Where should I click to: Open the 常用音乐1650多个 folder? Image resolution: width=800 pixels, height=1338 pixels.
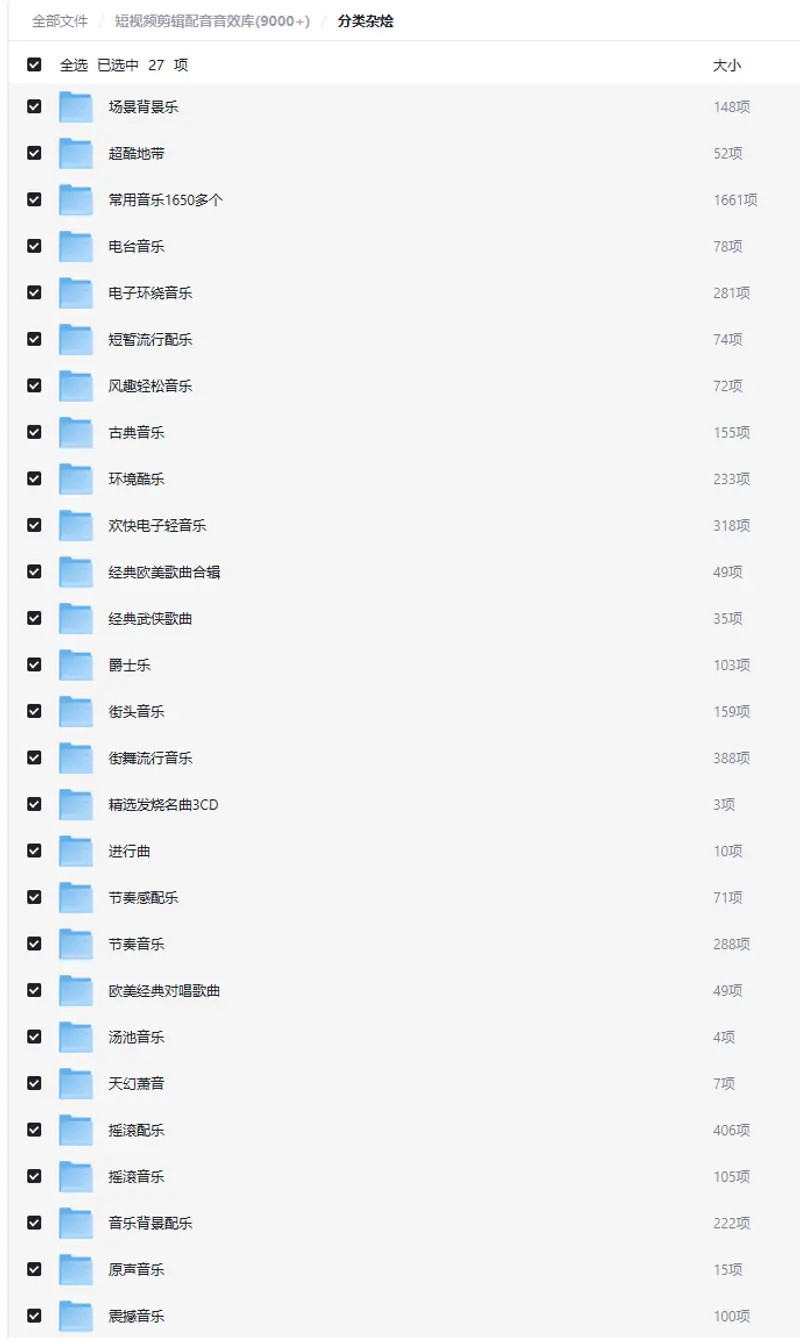pyautogui.click(x=165, y=200)
